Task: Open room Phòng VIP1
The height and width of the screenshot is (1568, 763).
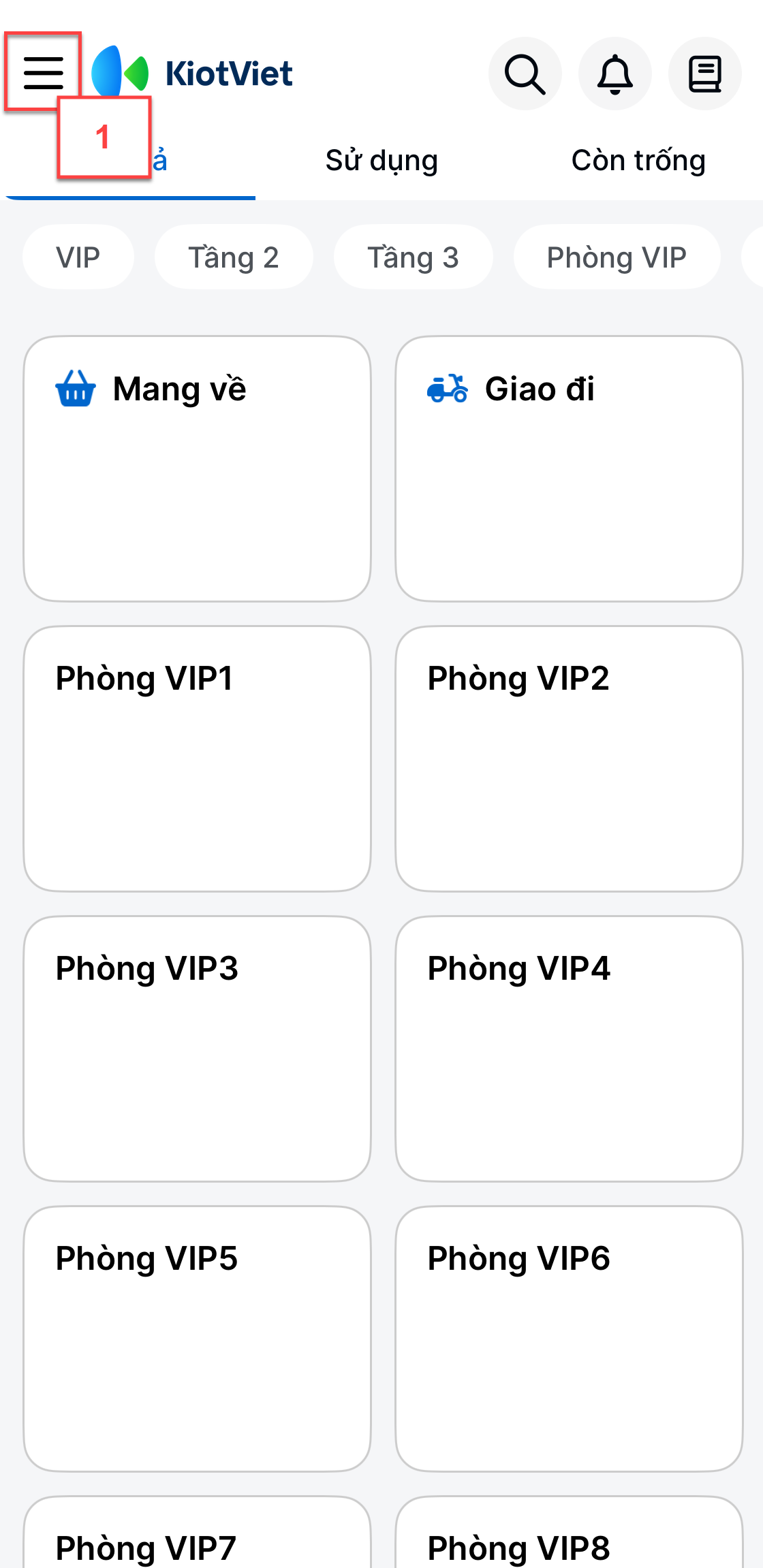Action: tap(197, 758)
